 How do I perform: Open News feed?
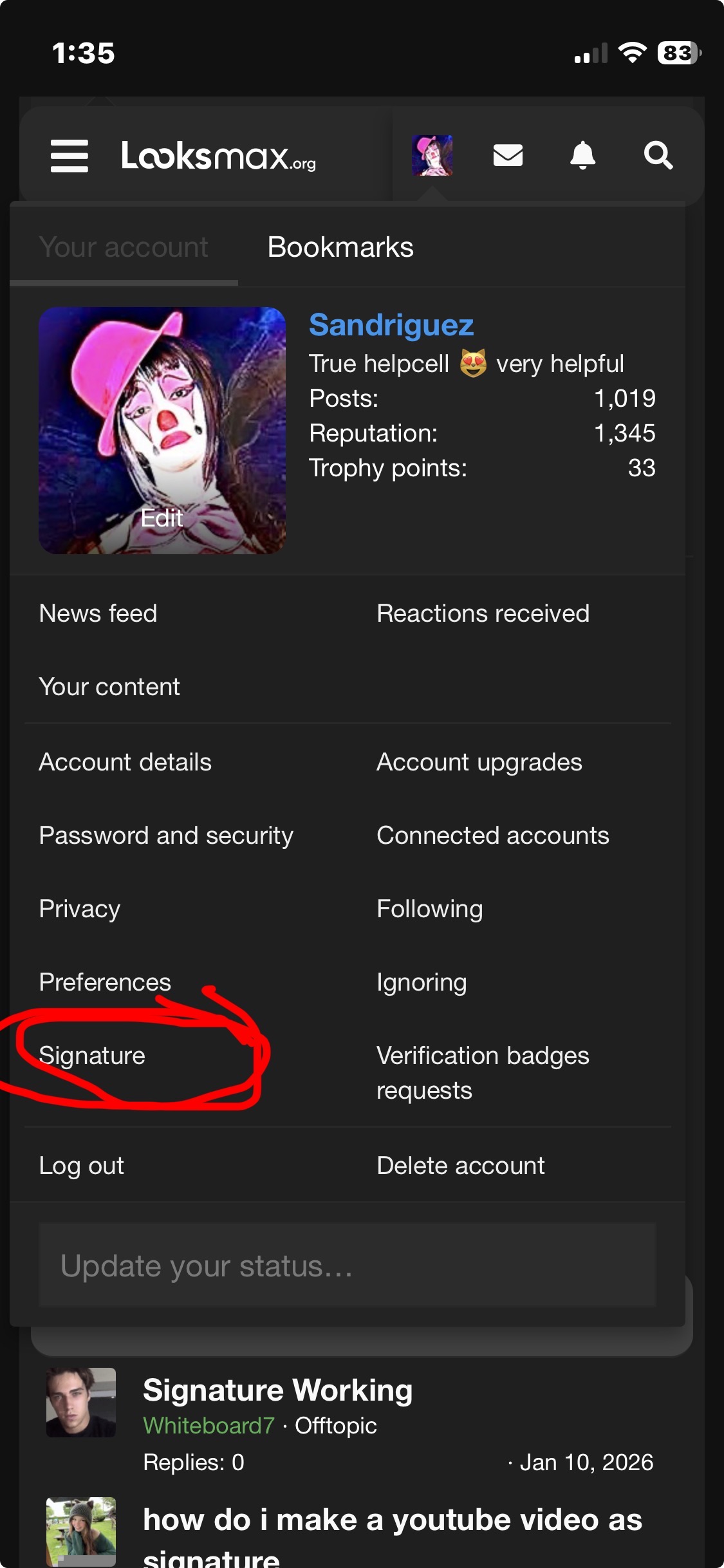point(98,613)
